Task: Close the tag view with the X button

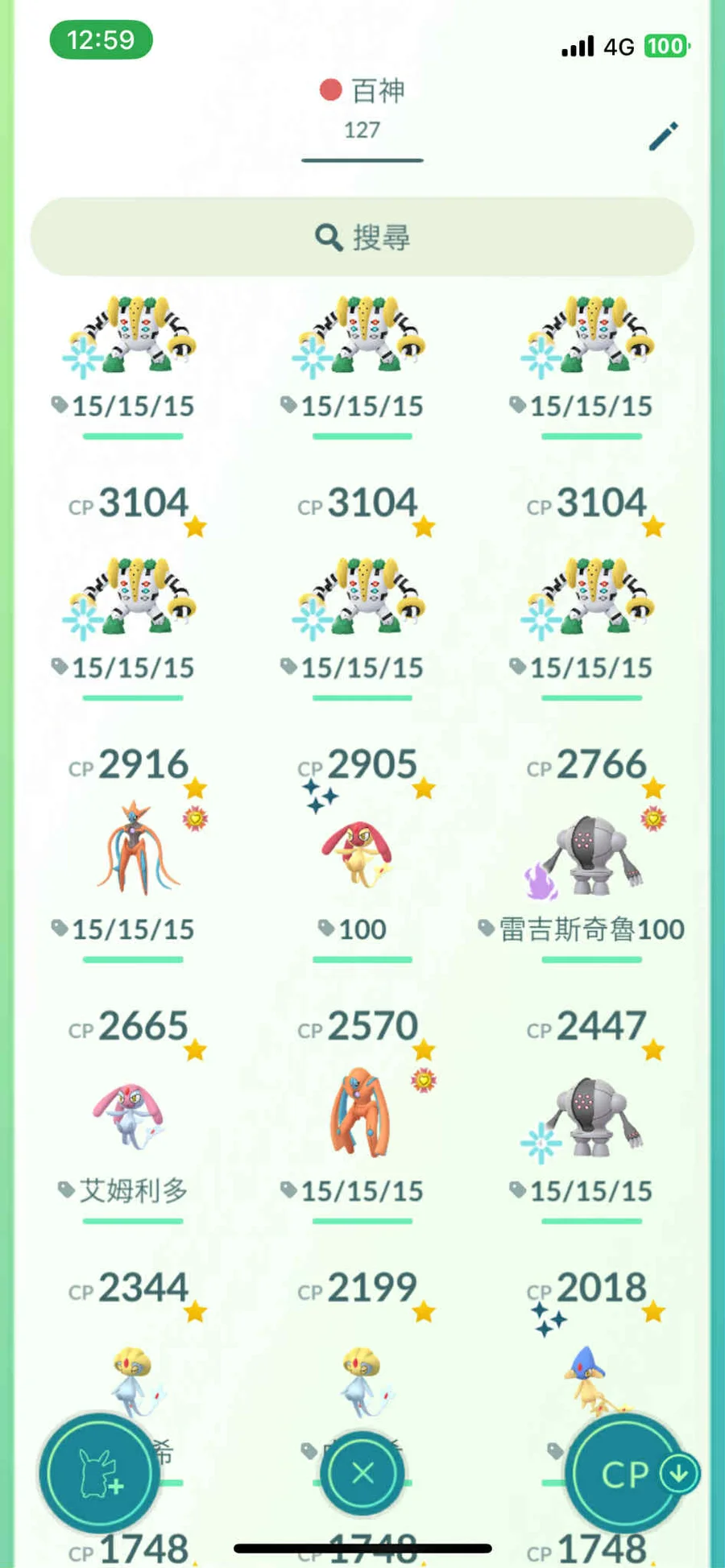Action: point(362,1474)
